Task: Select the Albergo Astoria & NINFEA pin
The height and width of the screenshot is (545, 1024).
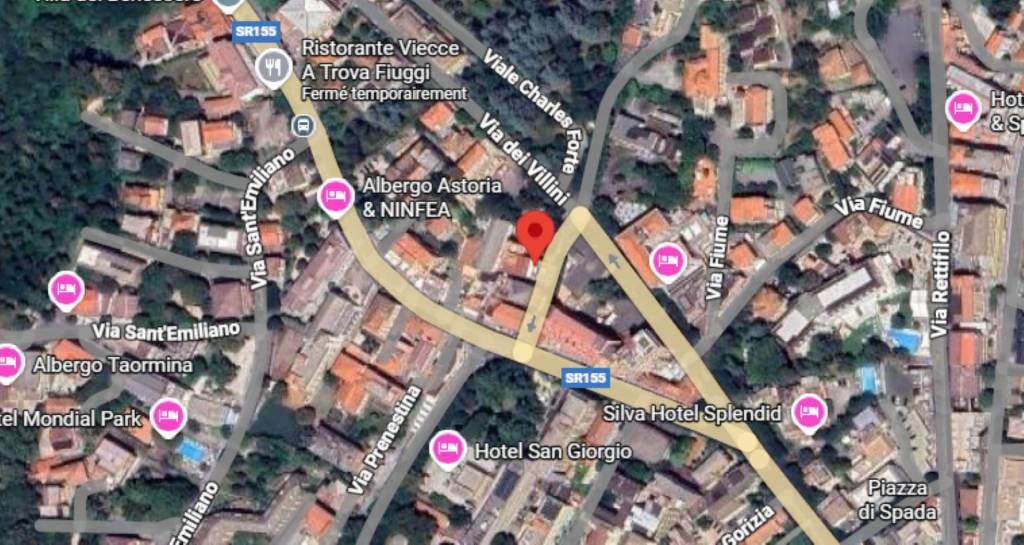Action: pyautogui.click(x=335, y=195)
